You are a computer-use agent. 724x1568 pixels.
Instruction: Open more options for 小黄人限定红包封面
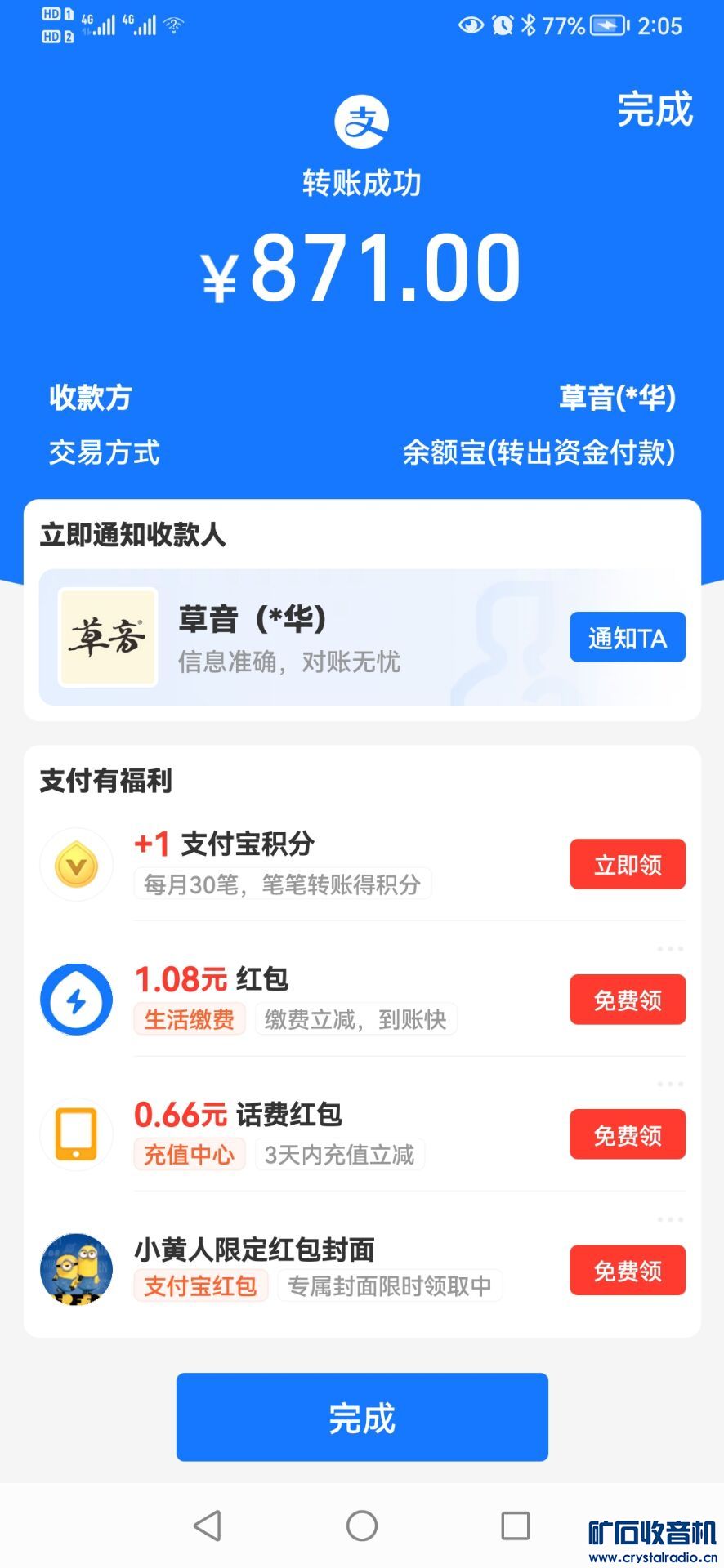669,1220
